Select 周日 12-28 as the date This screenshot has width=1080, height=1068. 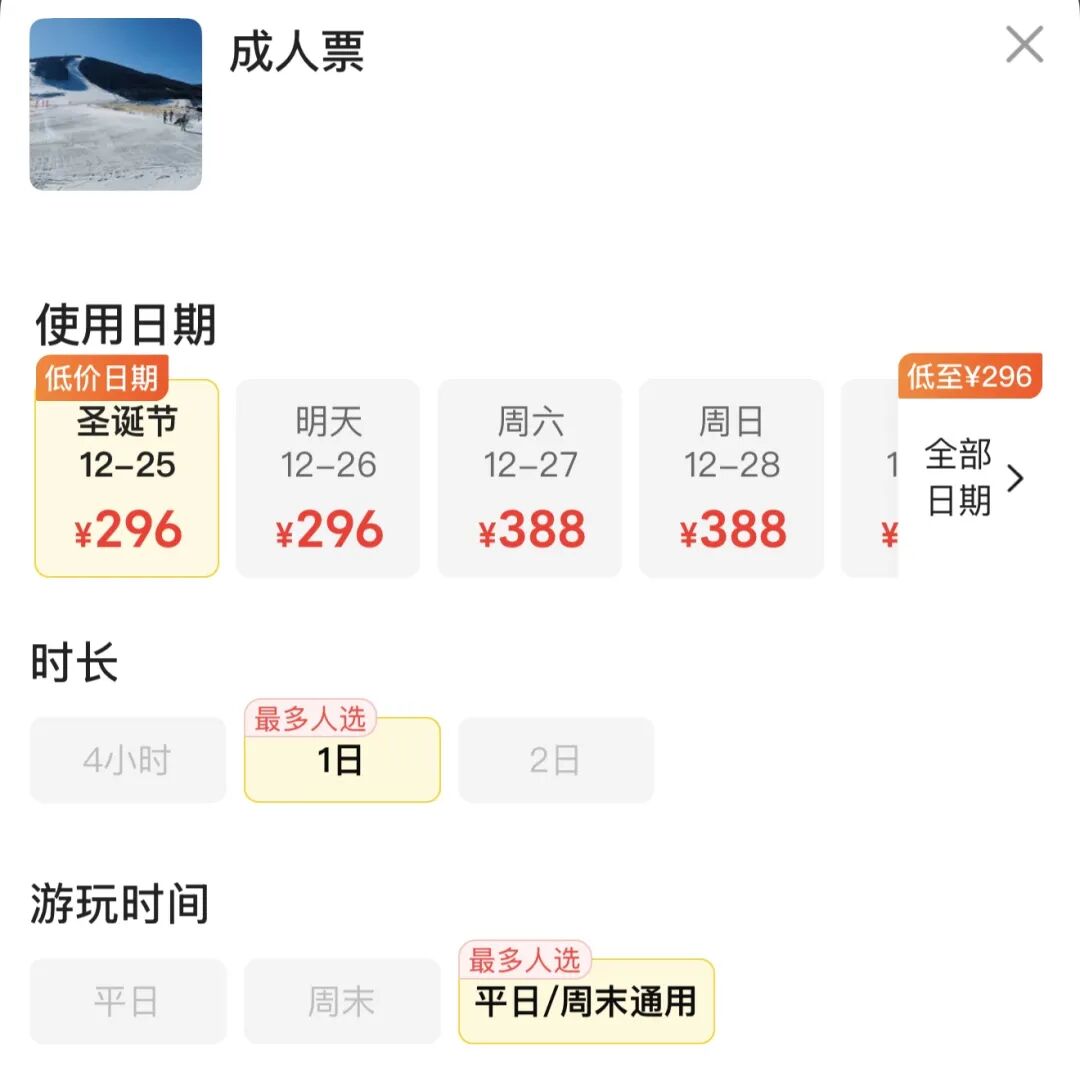[731, 478]
